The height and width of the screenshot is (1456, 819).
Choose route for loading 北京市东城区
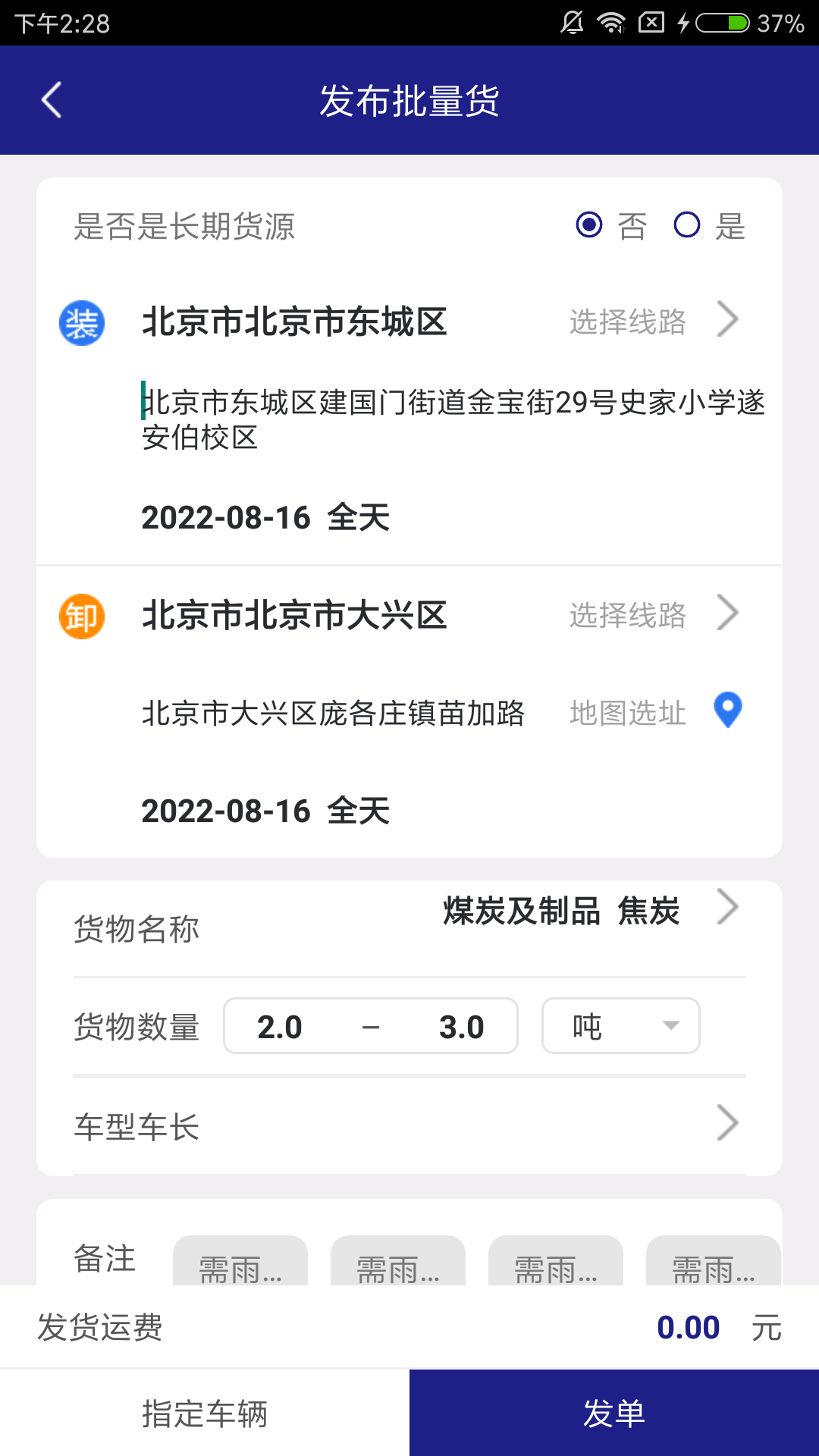click(654, 321)
